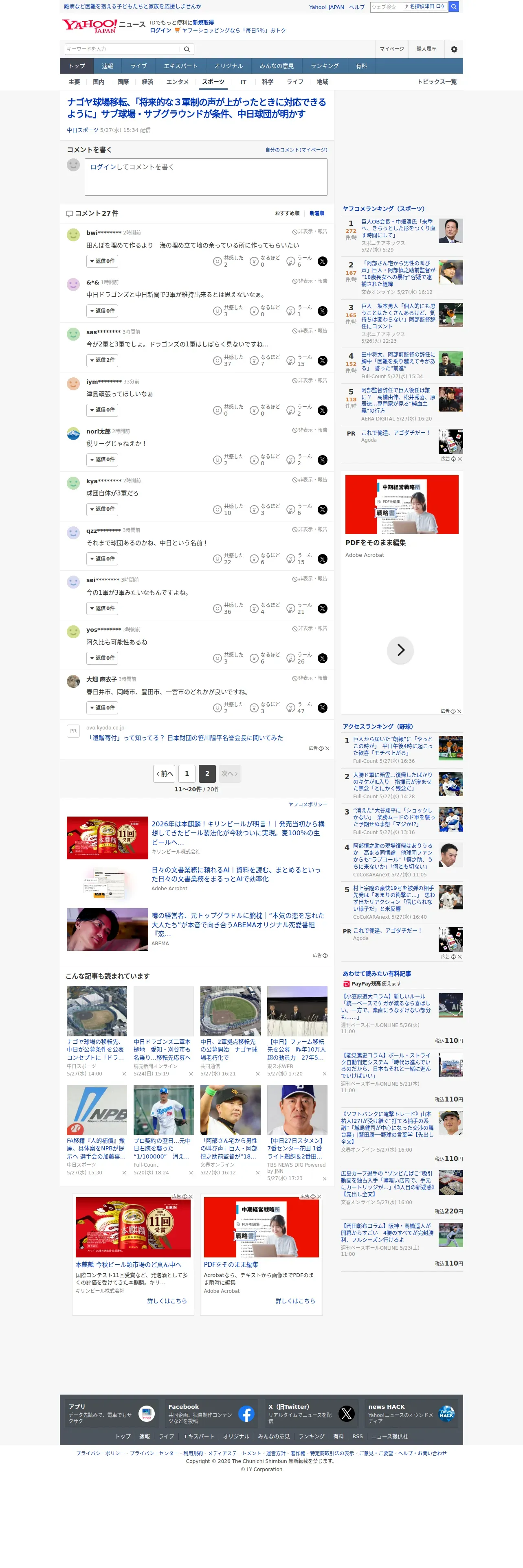Open トピックス一覧 link
Screen dimensions: 523x1568
pos(437,82)
